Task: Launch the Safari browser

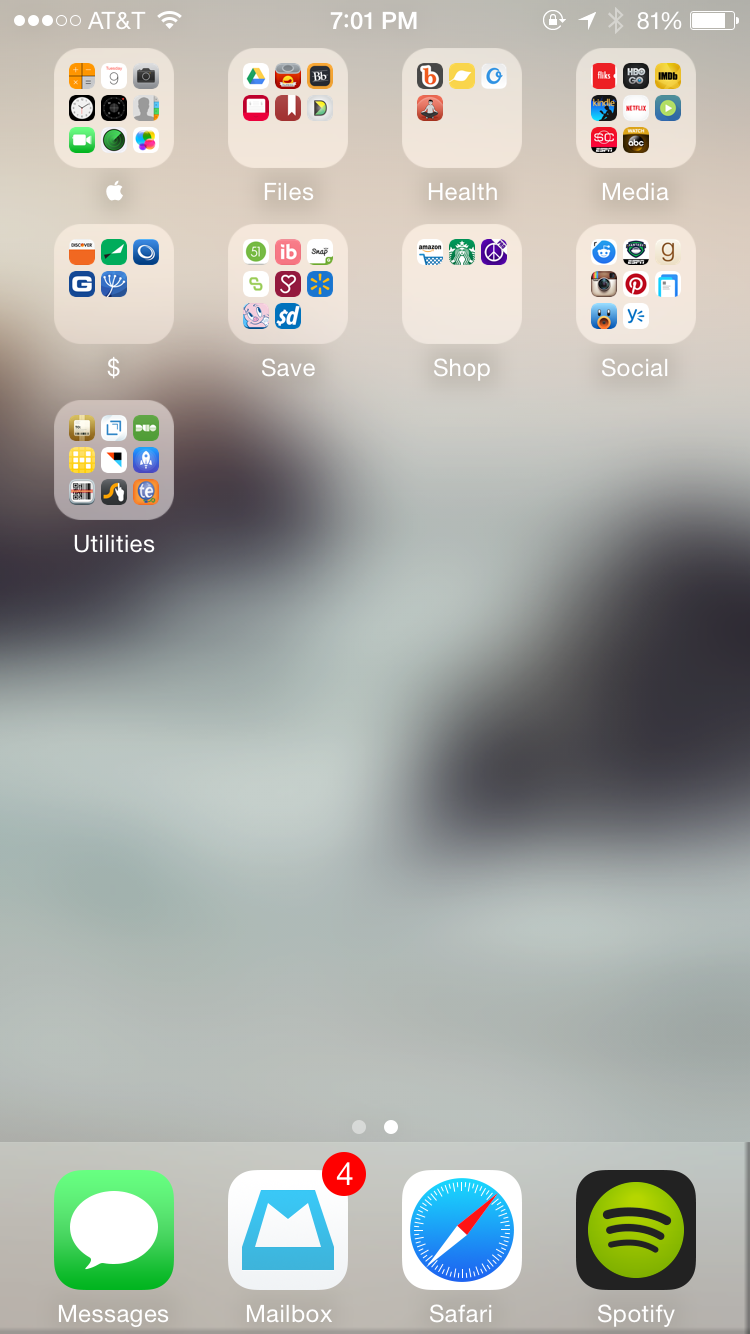Action: (462, 1230)
